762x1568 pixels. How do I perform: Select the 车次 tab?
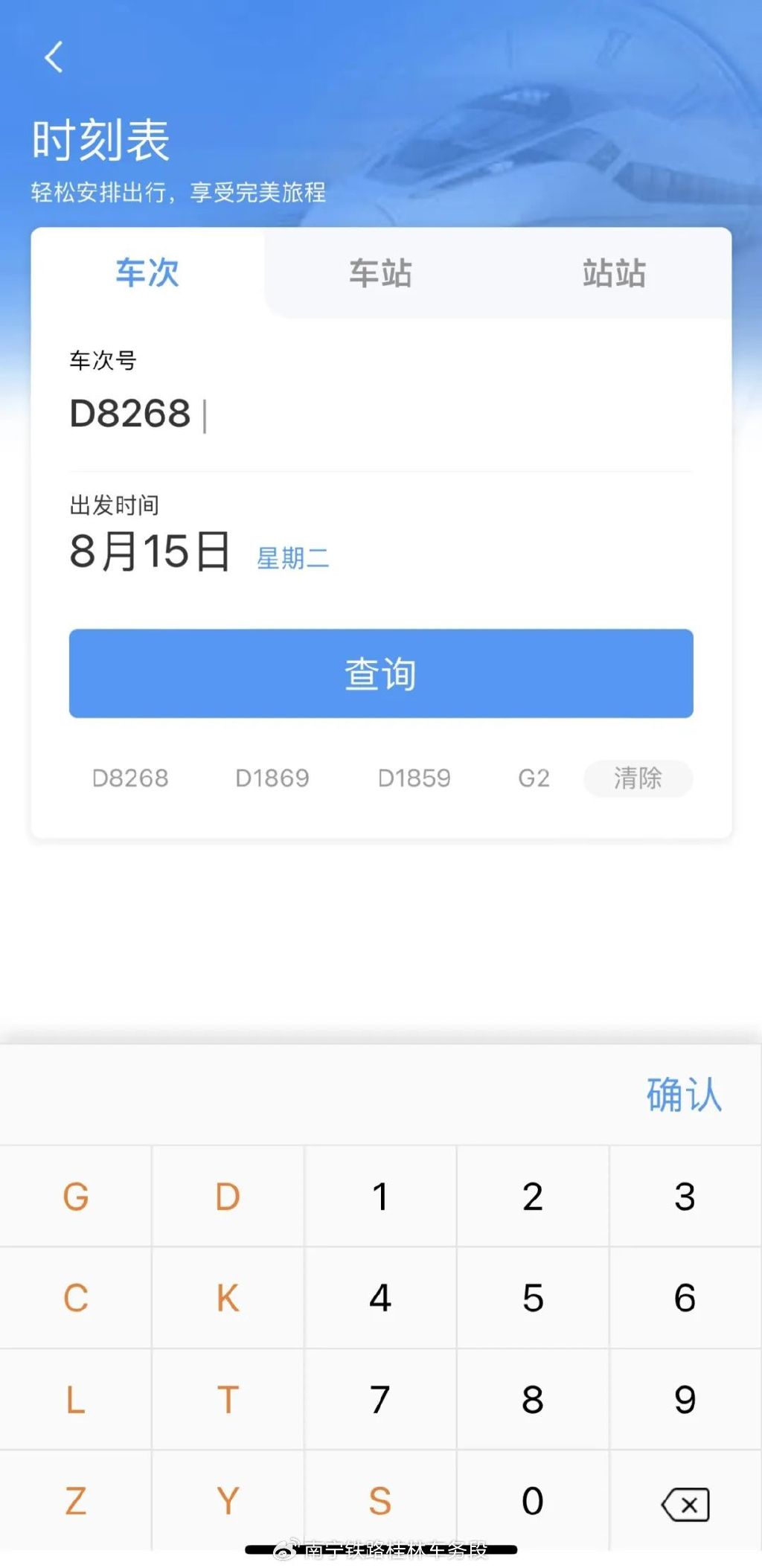coord(147,273)
